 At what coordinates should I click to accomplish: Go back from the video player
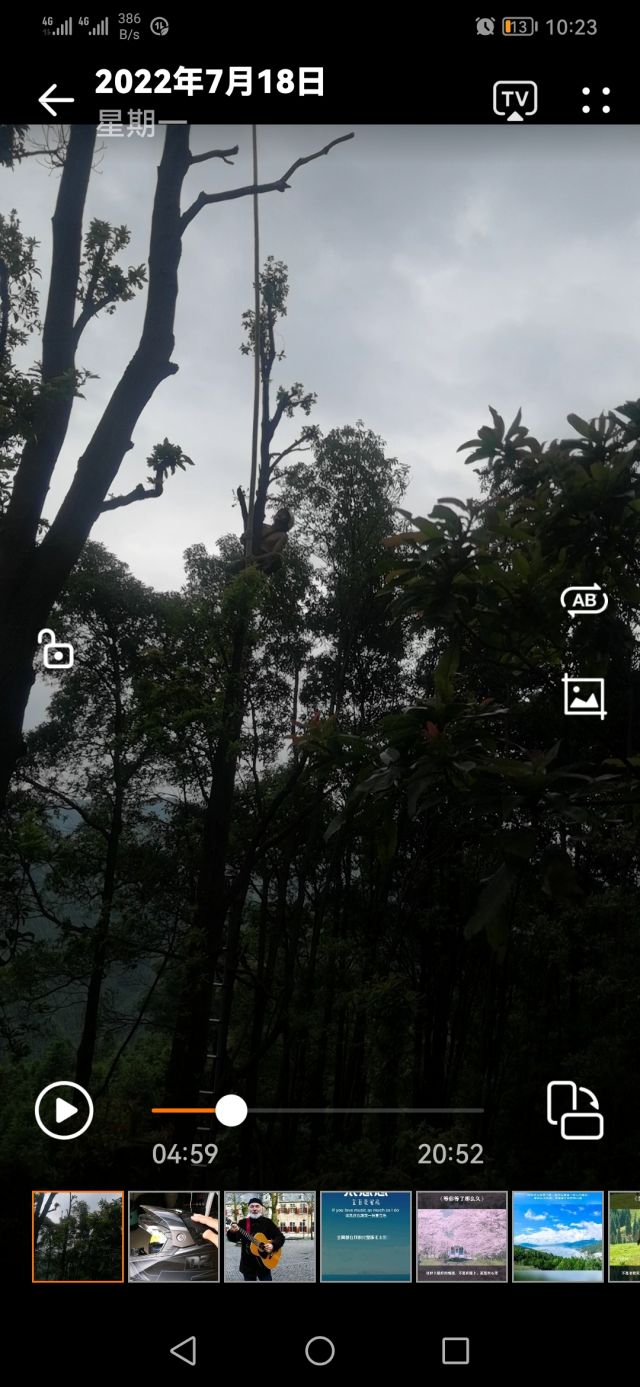56,100
